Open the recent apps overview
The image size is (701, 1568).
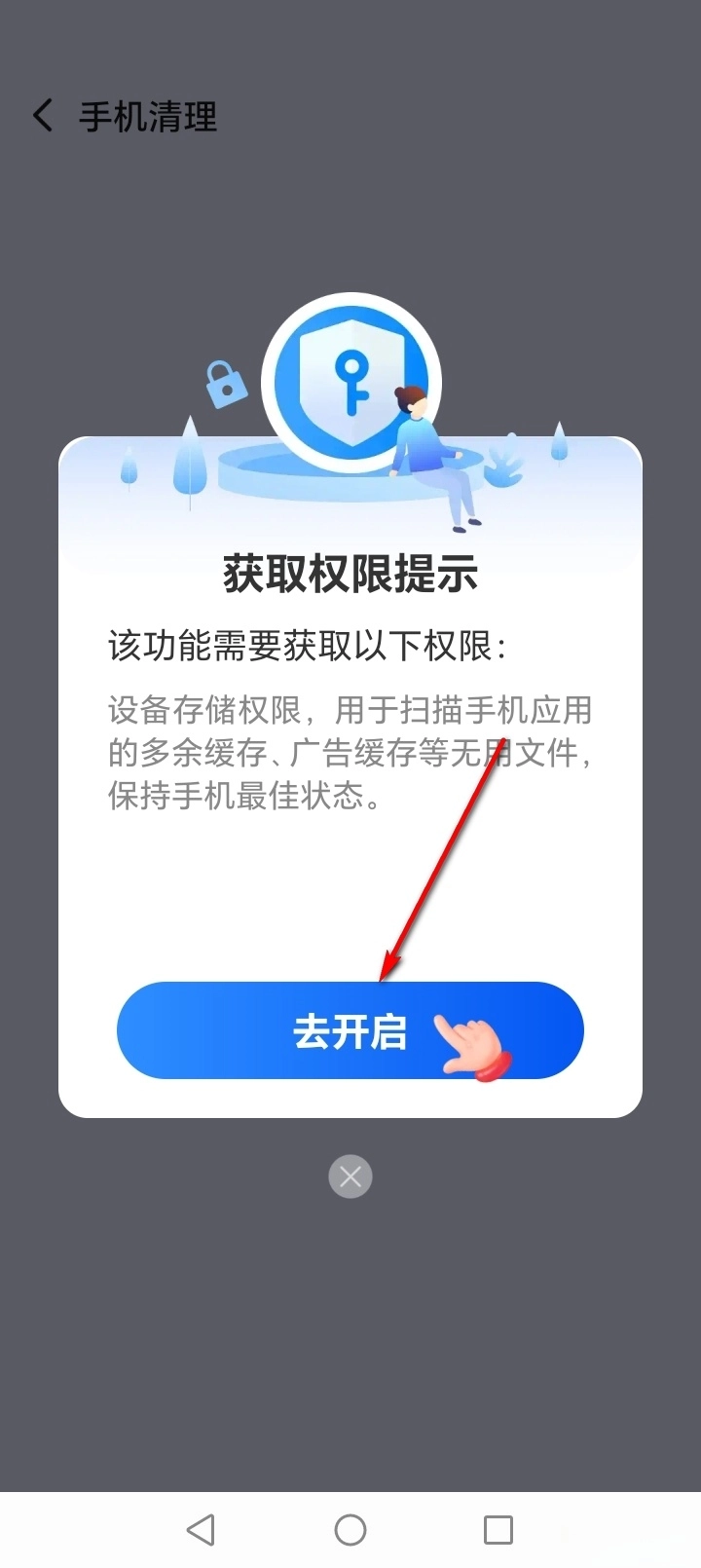point(498,1529)
